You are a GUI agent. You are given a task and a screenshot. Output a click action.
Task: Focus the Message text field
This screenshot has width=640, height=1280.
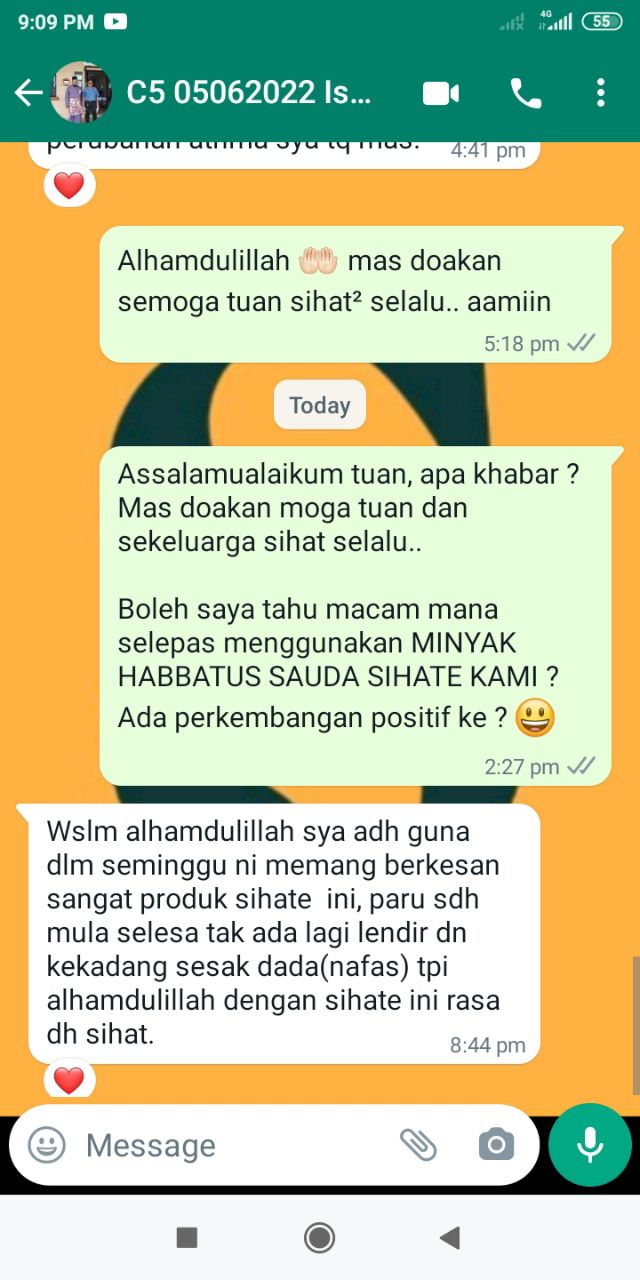[230, 1145]
